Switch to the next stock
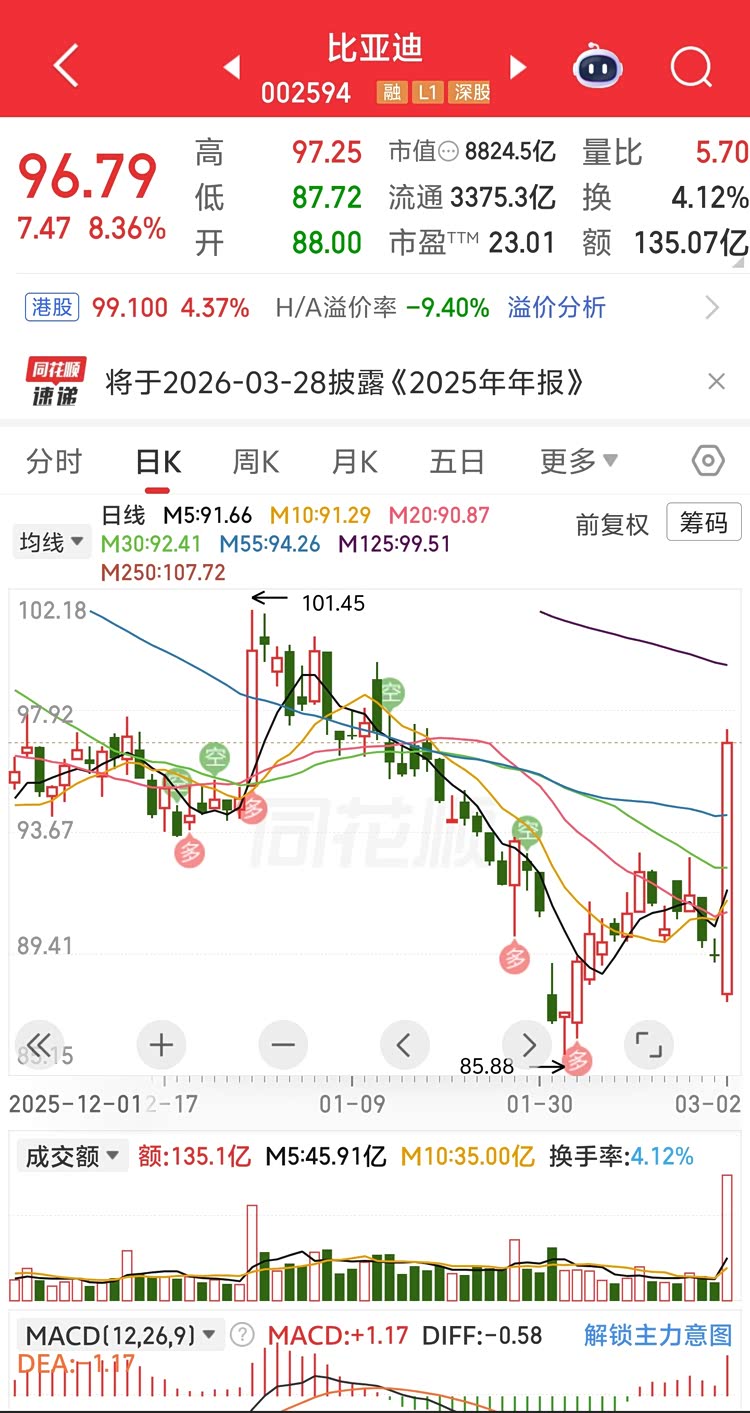The width and height of the screenshot is (750, 1413). point(518,67)
